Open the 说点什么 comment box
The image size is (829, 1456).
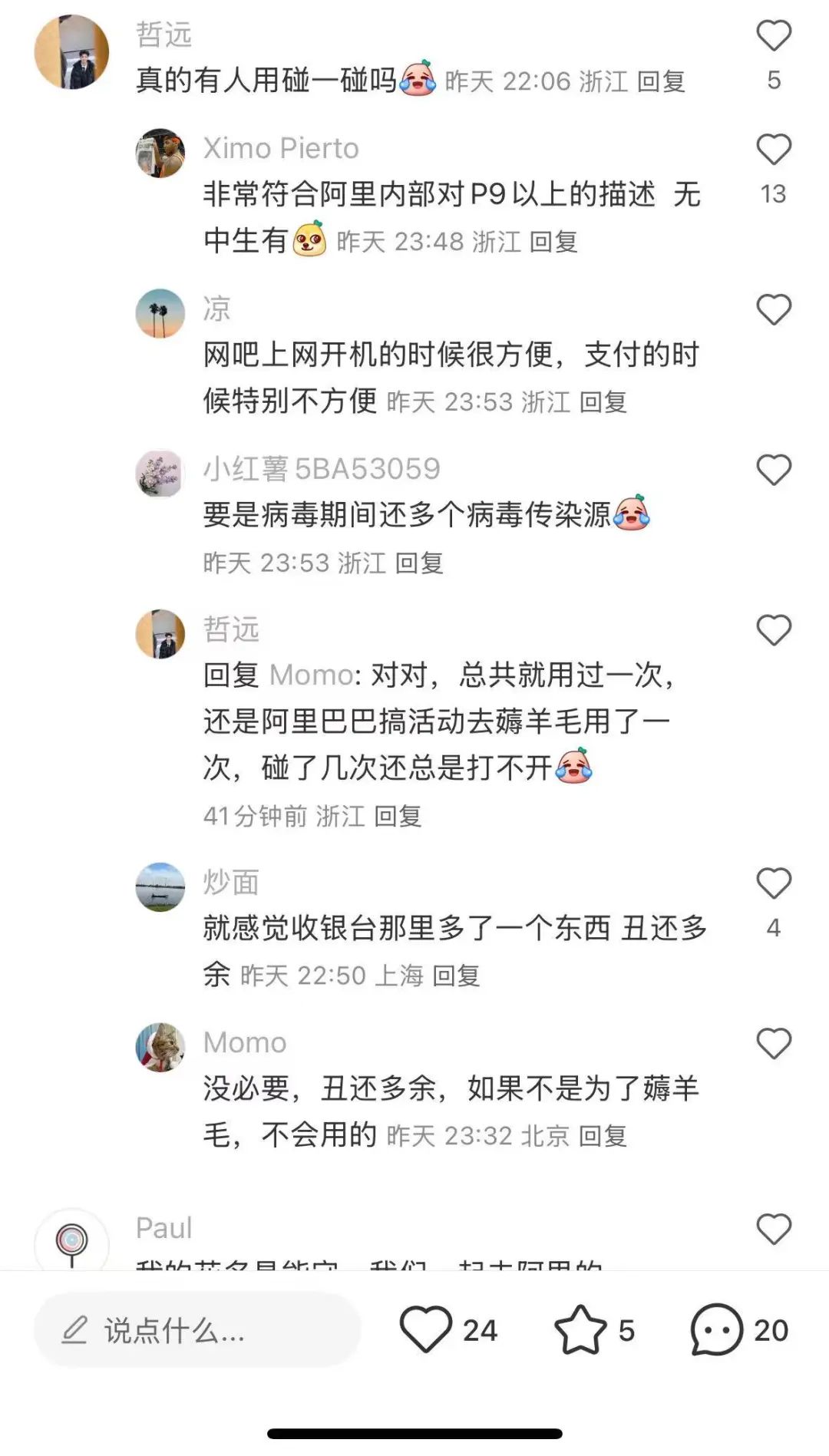197,1330
